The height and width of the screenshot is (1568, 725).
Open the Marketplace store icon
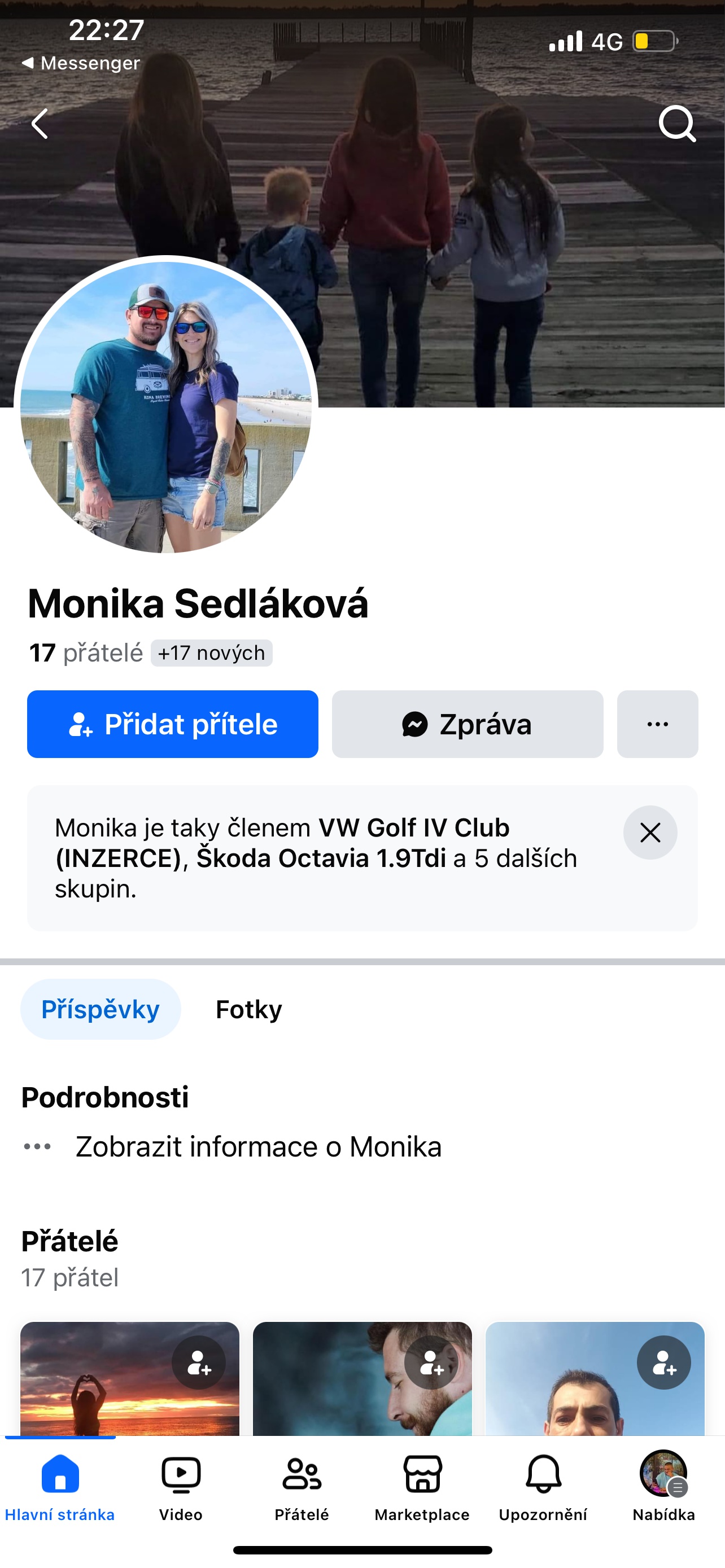422,1473
